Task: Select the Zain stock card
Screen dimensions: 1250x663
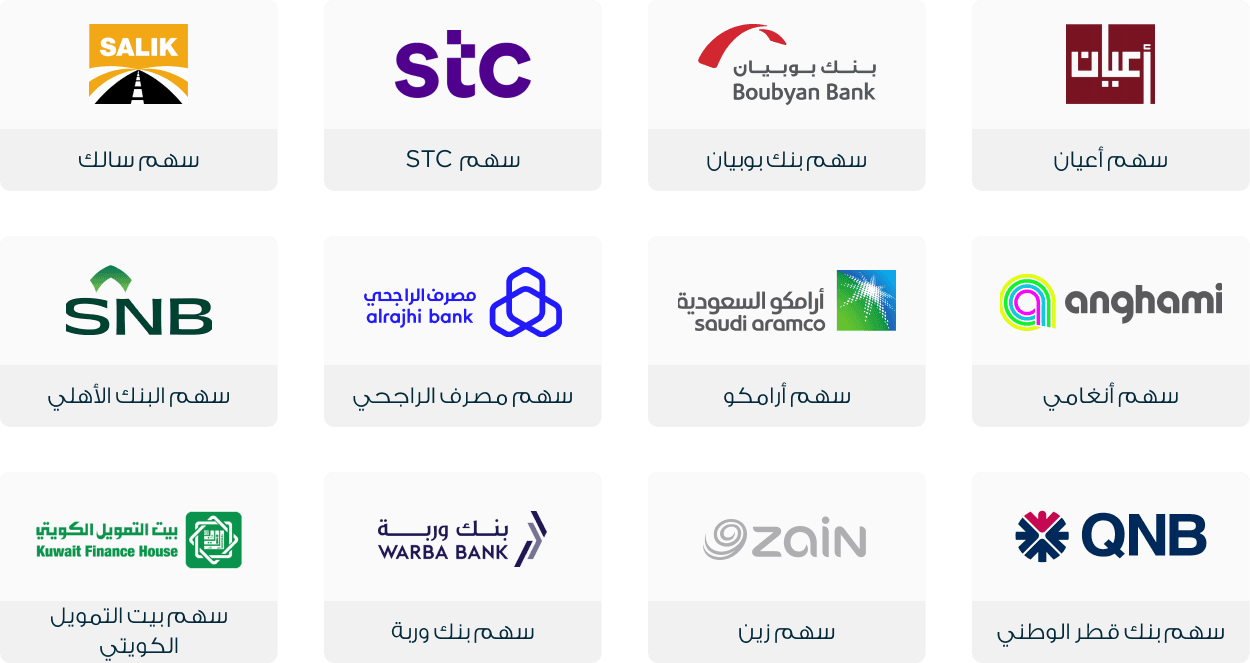Action: (787, 566)
